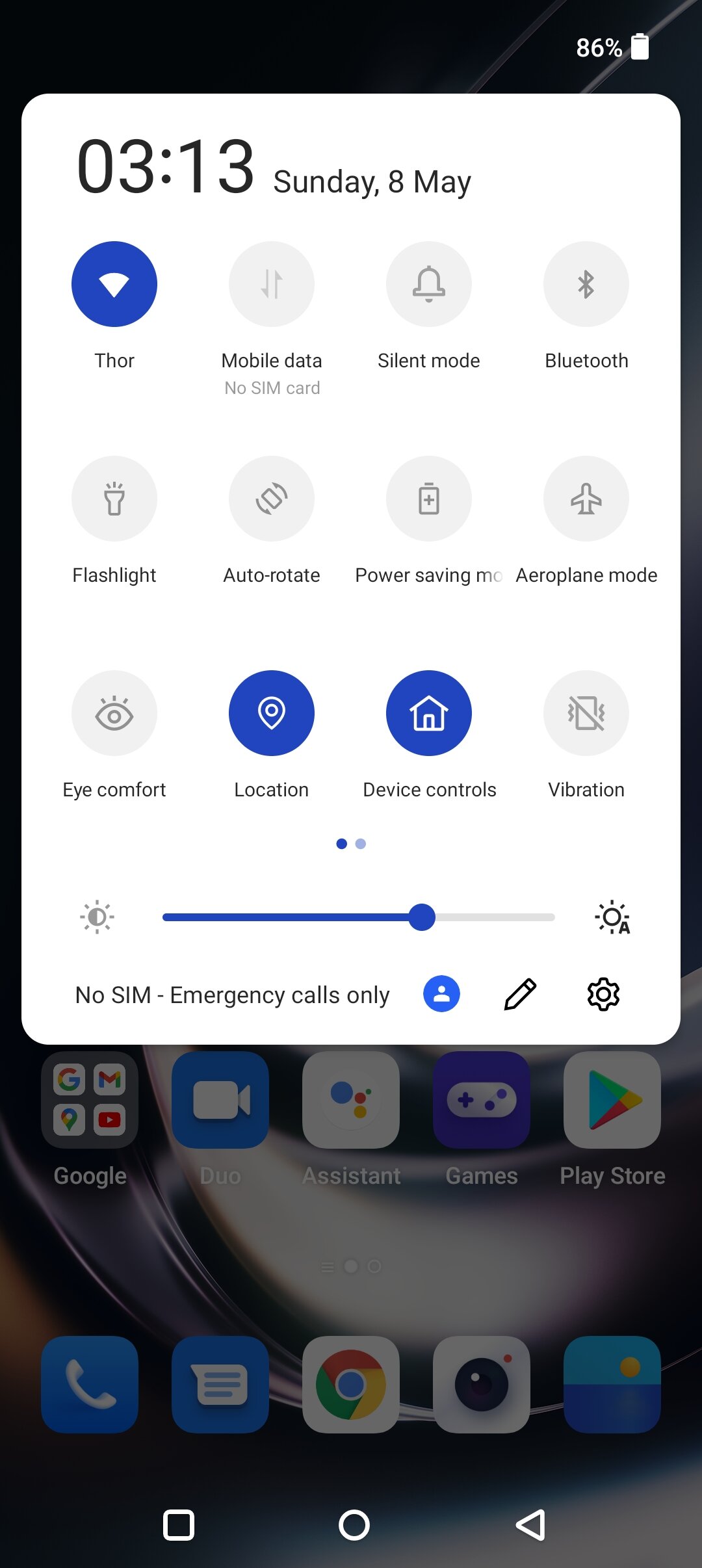Turn off the Thor Wi-Fi tile

114,284
